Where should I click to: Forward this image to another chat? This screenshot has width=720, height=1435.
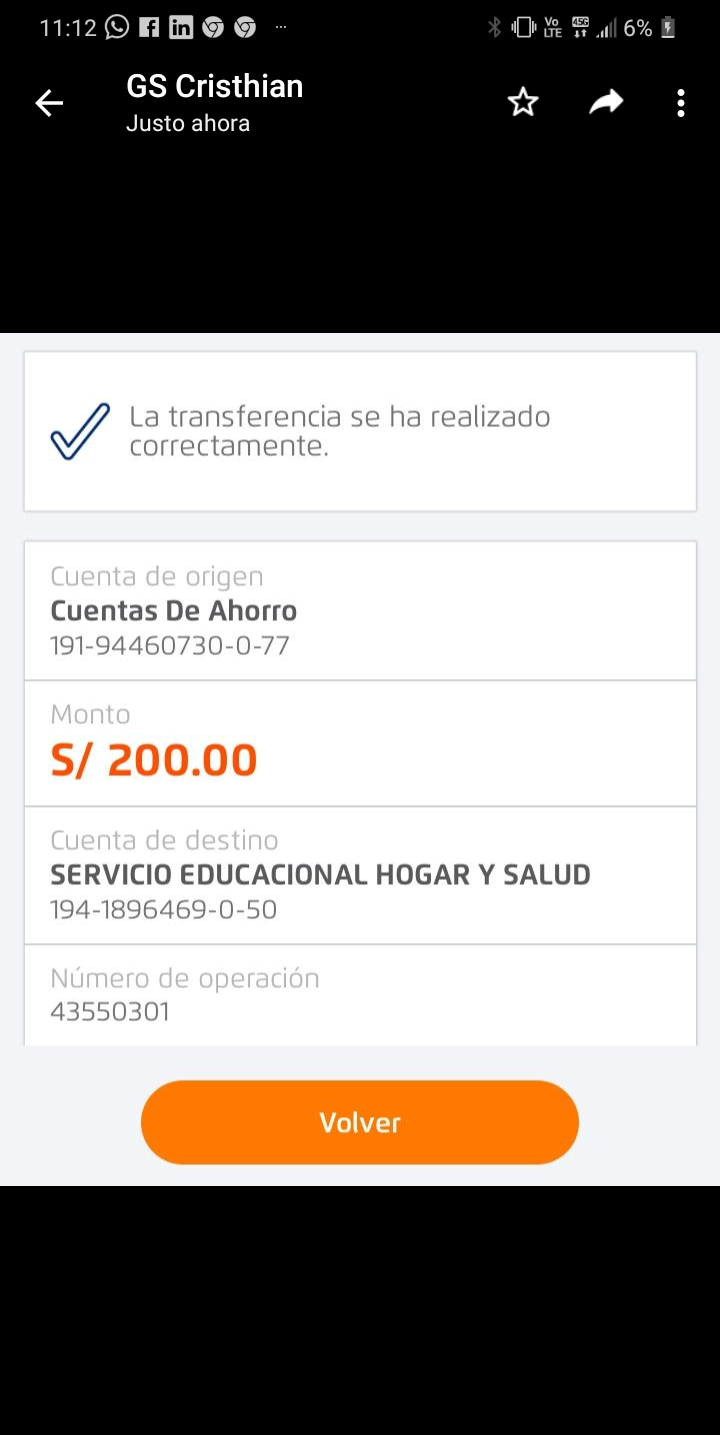coord(606,102)
